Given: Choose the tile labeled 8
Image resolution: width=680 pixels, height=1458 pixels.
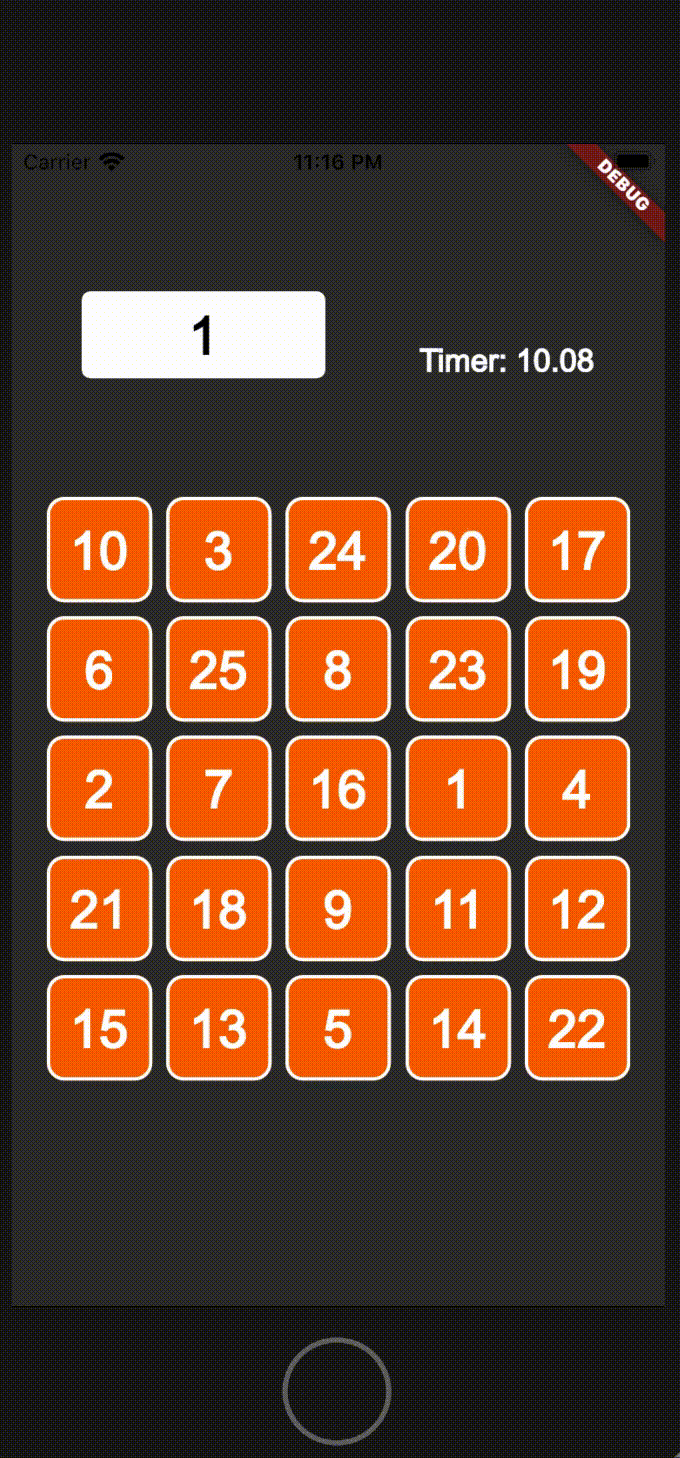Looking at the screenshot, I should tap(338, 669).
